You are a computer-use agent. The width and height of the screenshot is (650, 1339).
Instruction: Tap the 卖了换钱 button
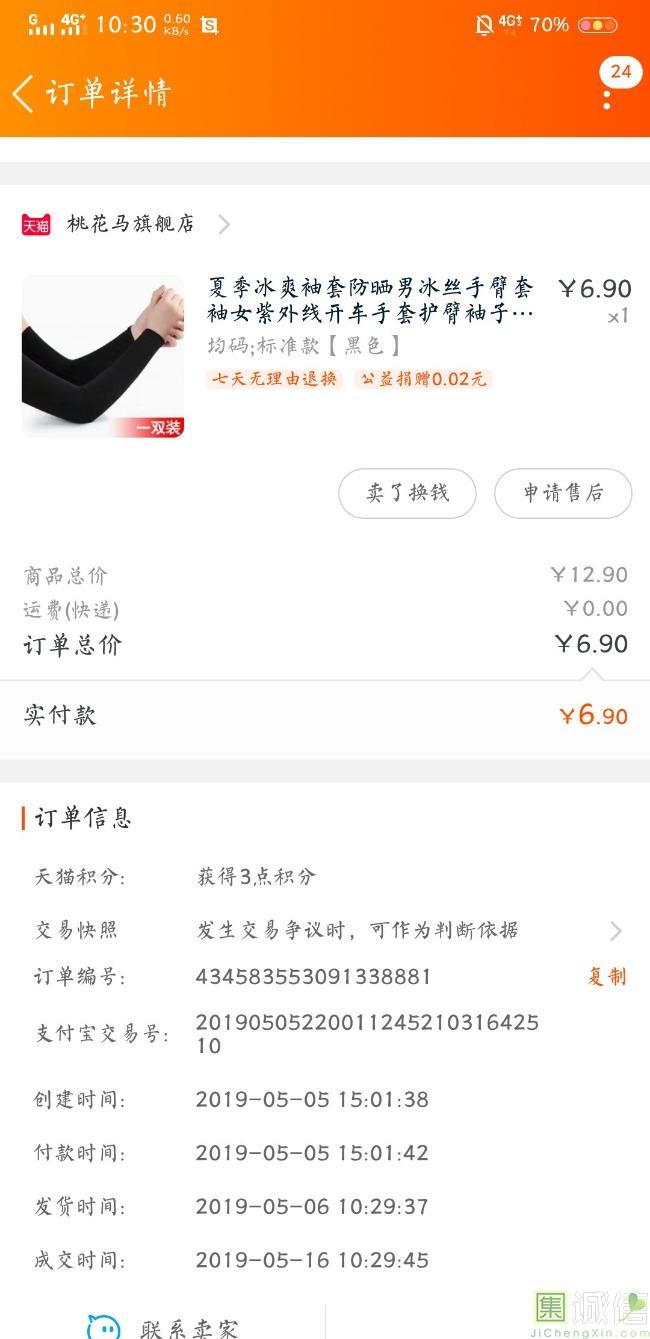(x=407, y=493)
